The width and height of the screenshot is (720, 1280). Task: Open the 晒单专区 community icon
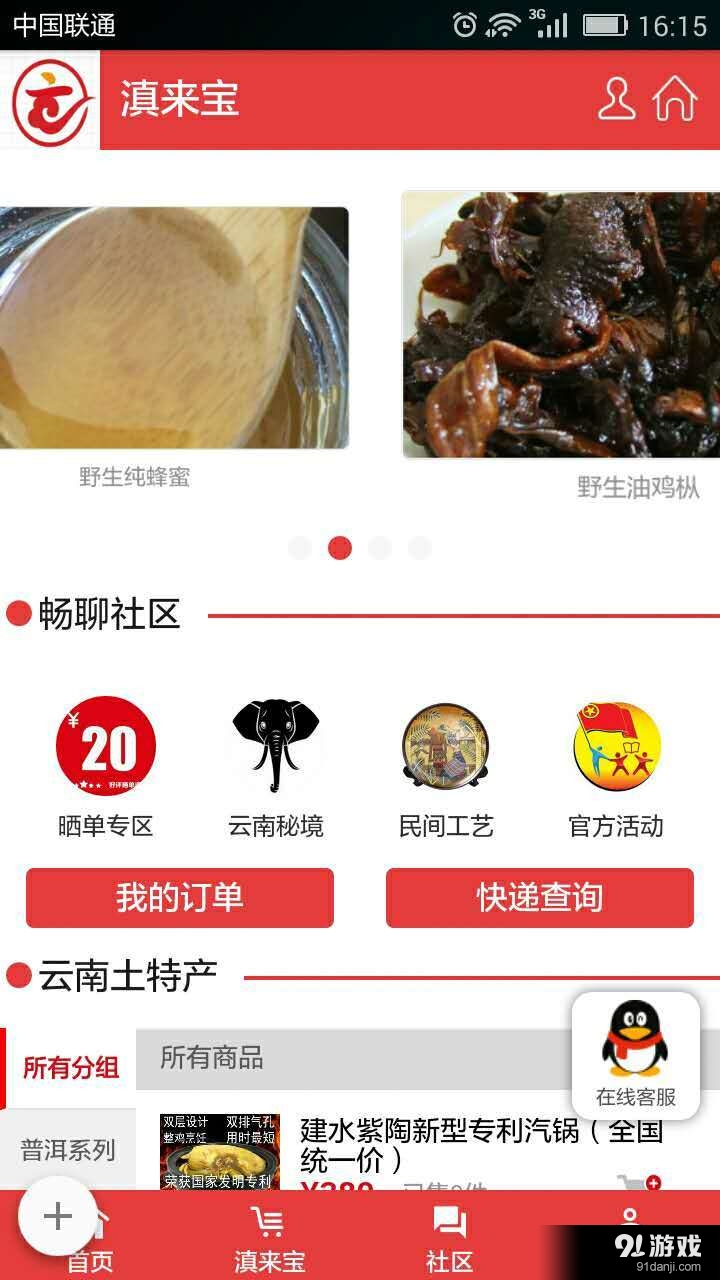pyautogui.click(x=107, y=745)
